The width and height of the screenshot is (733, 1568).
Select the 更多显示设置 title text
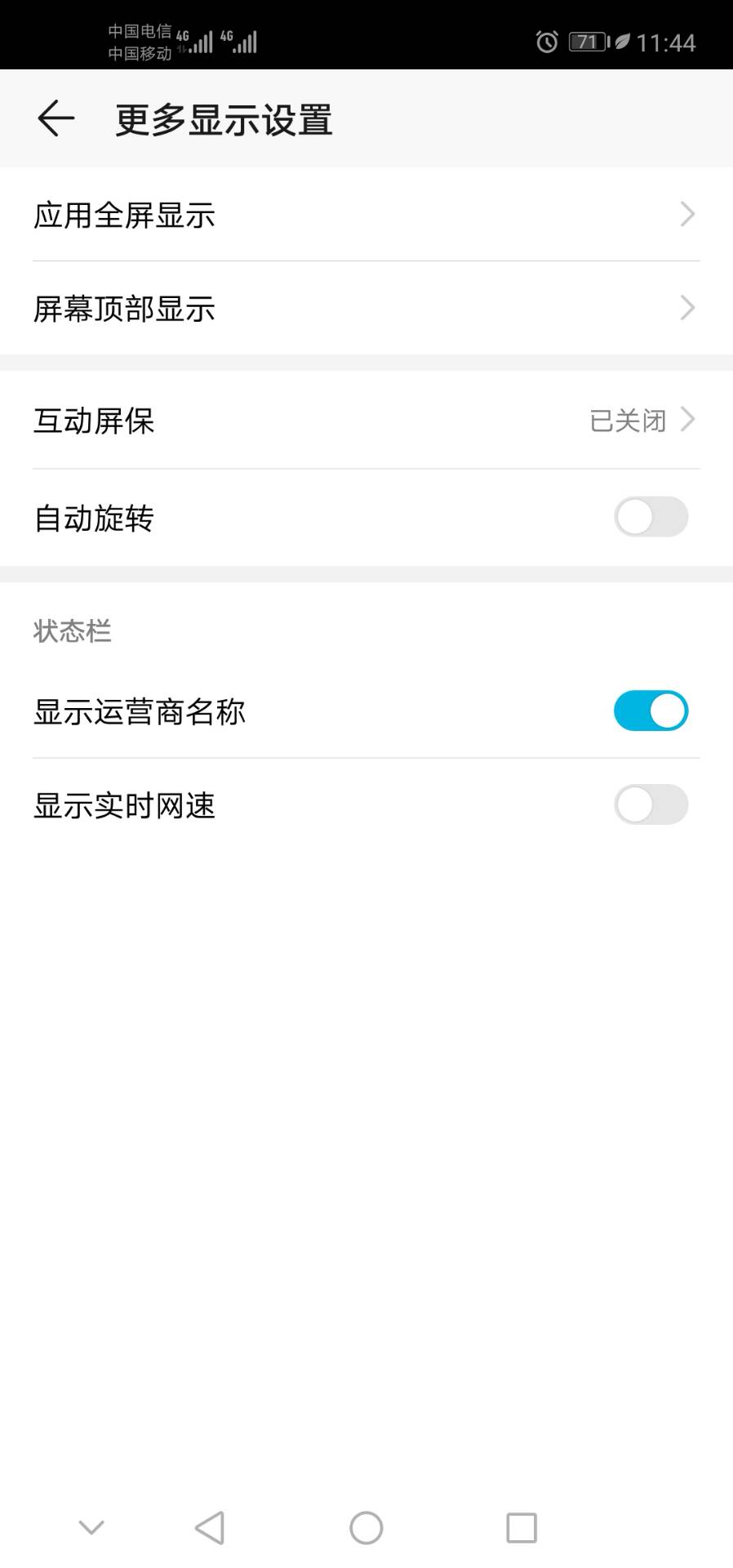click(222, 119)
